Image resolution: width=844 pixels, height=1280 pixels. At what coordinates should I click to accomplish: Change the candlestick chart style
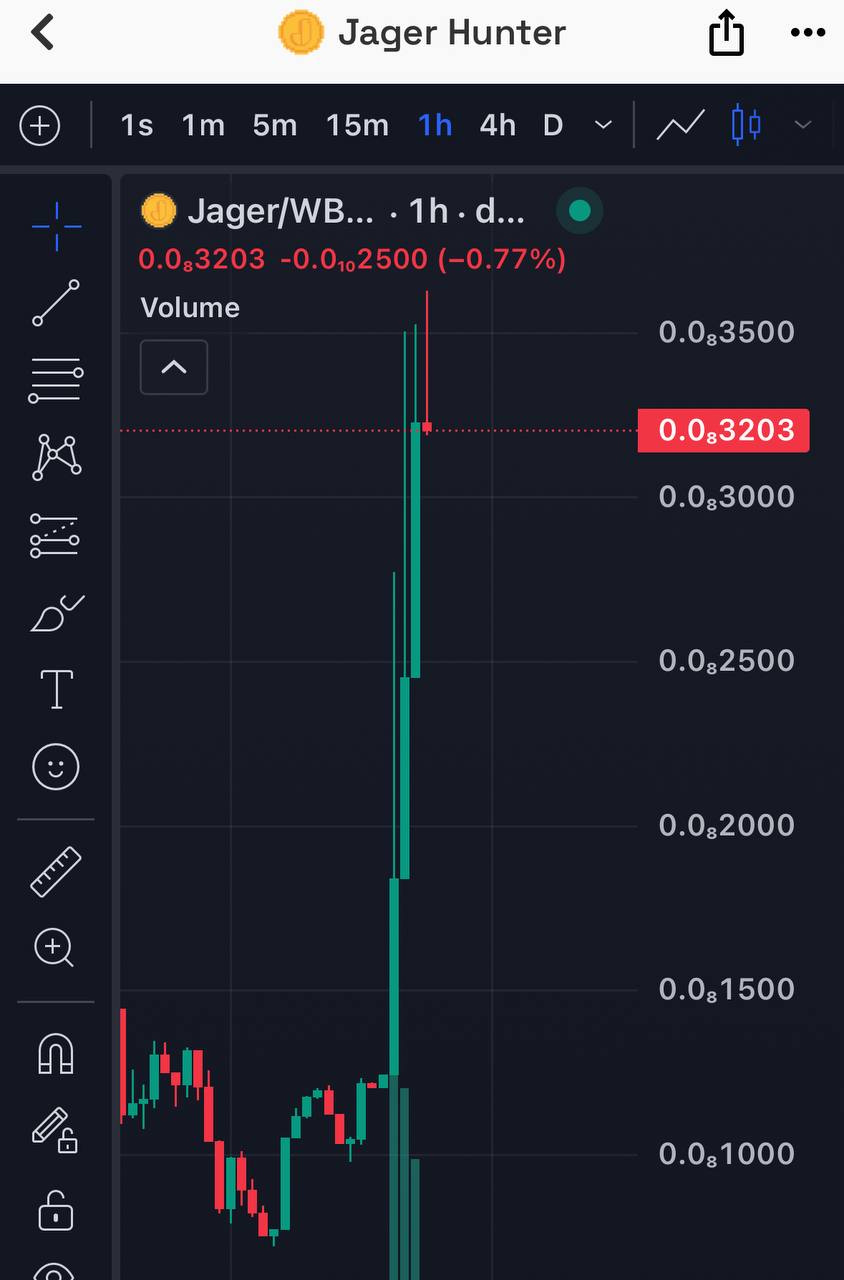click(x=746, y=126)
